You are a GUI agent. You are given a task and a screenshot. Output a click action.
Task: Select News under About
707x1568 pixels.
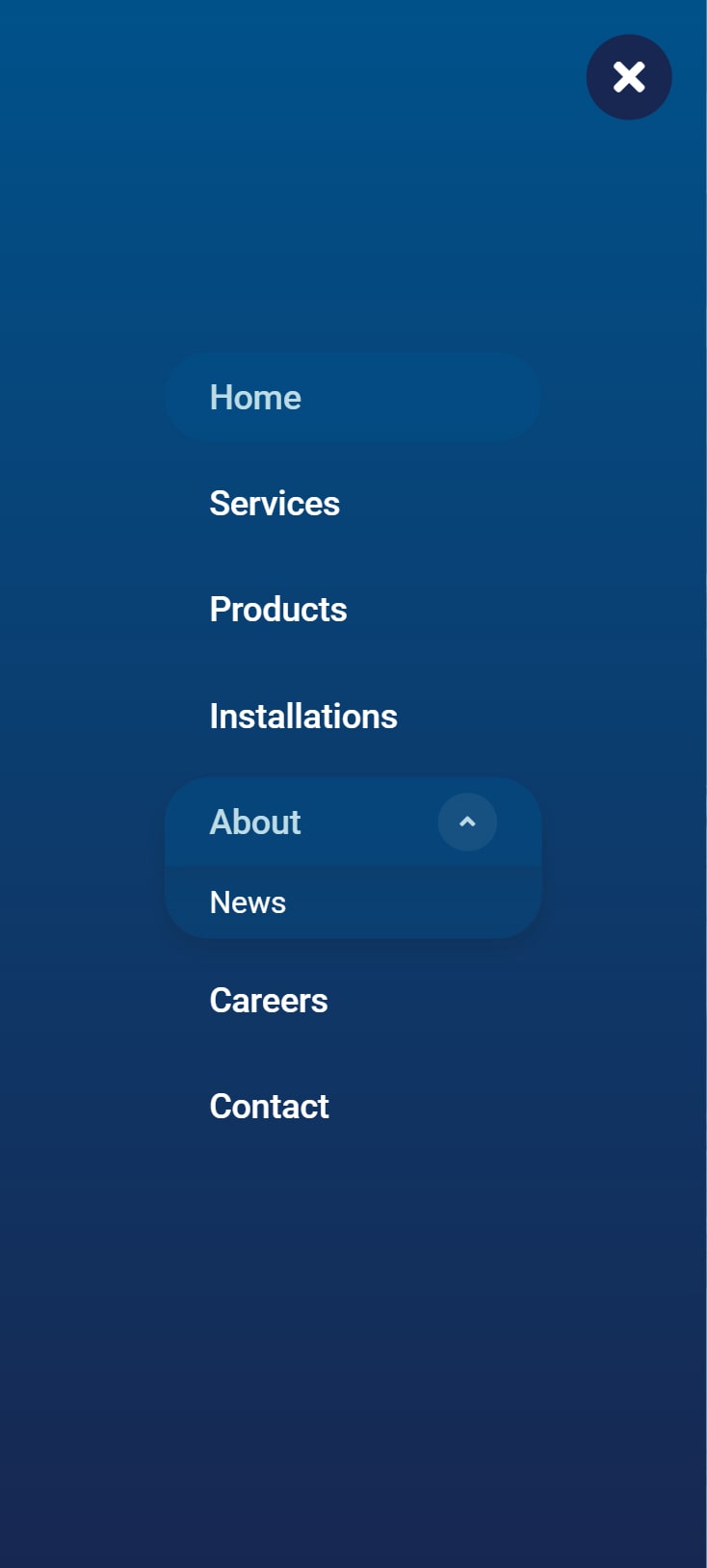pos(249,902)
